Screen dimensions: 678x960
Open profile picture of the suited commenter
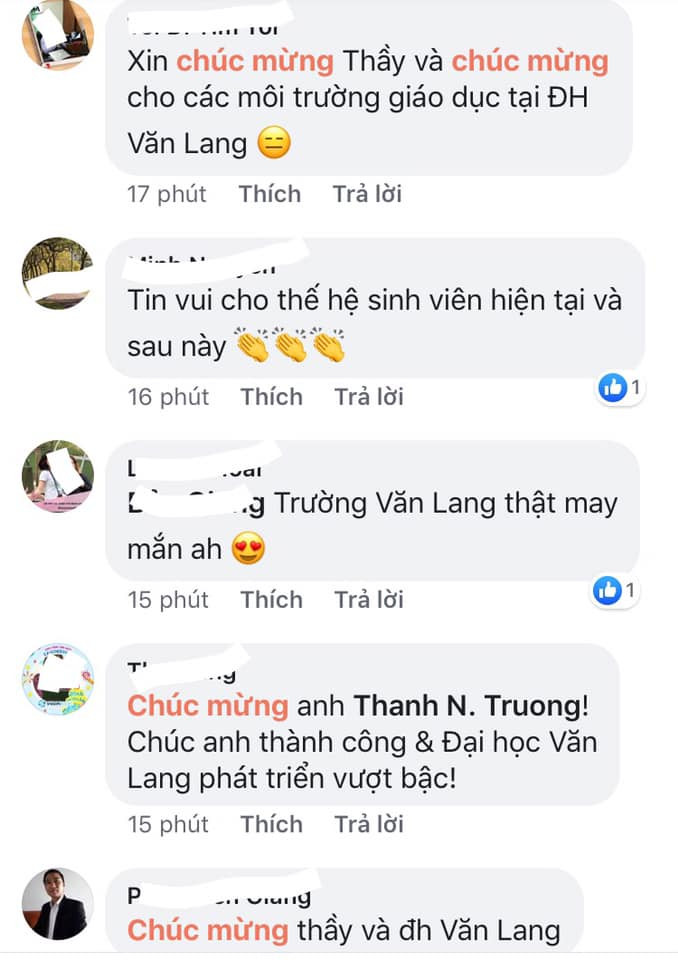pyautogui.click(x=56, y=904)
